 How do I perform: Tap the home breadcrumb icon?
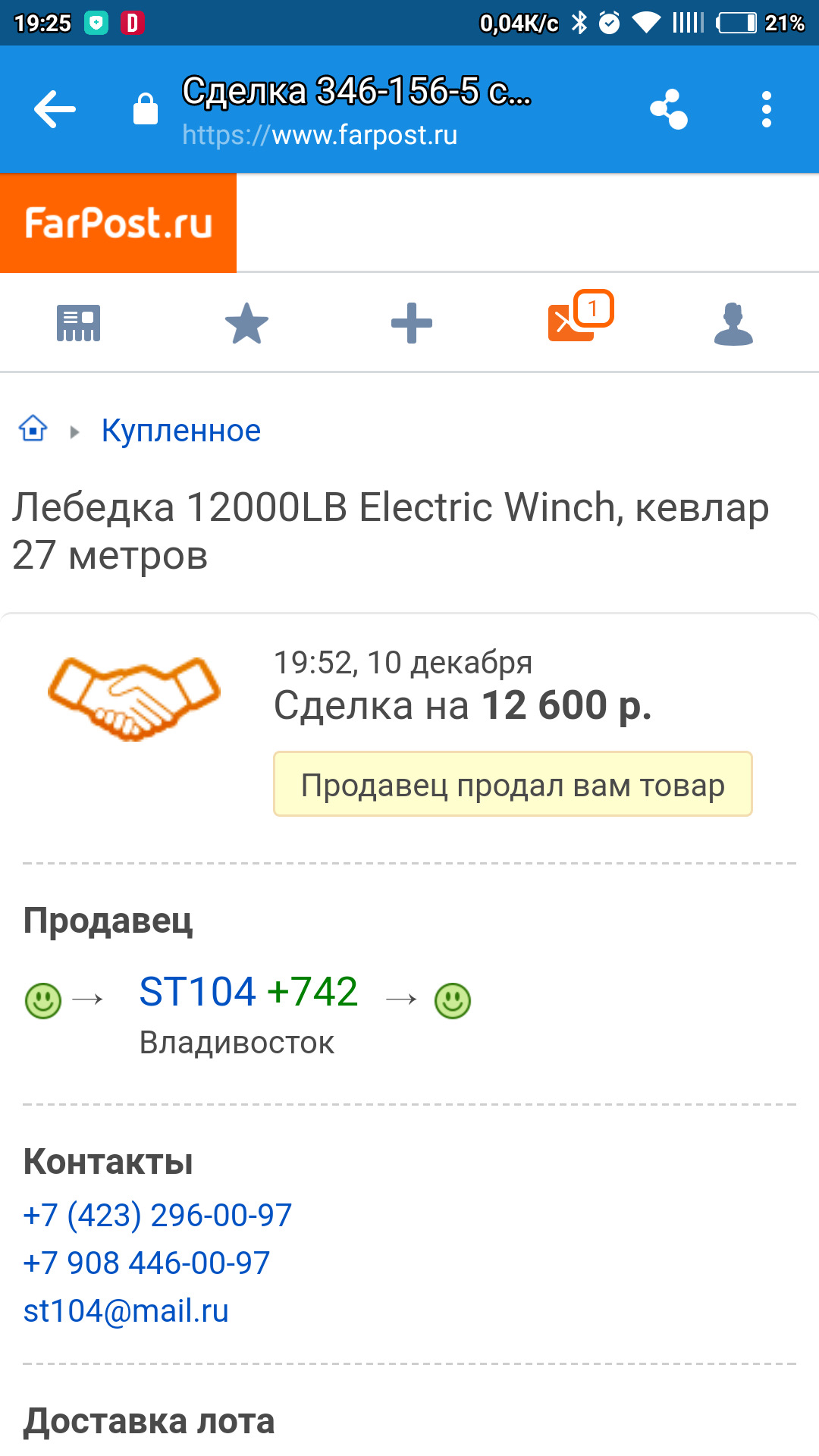pos(33,429)
